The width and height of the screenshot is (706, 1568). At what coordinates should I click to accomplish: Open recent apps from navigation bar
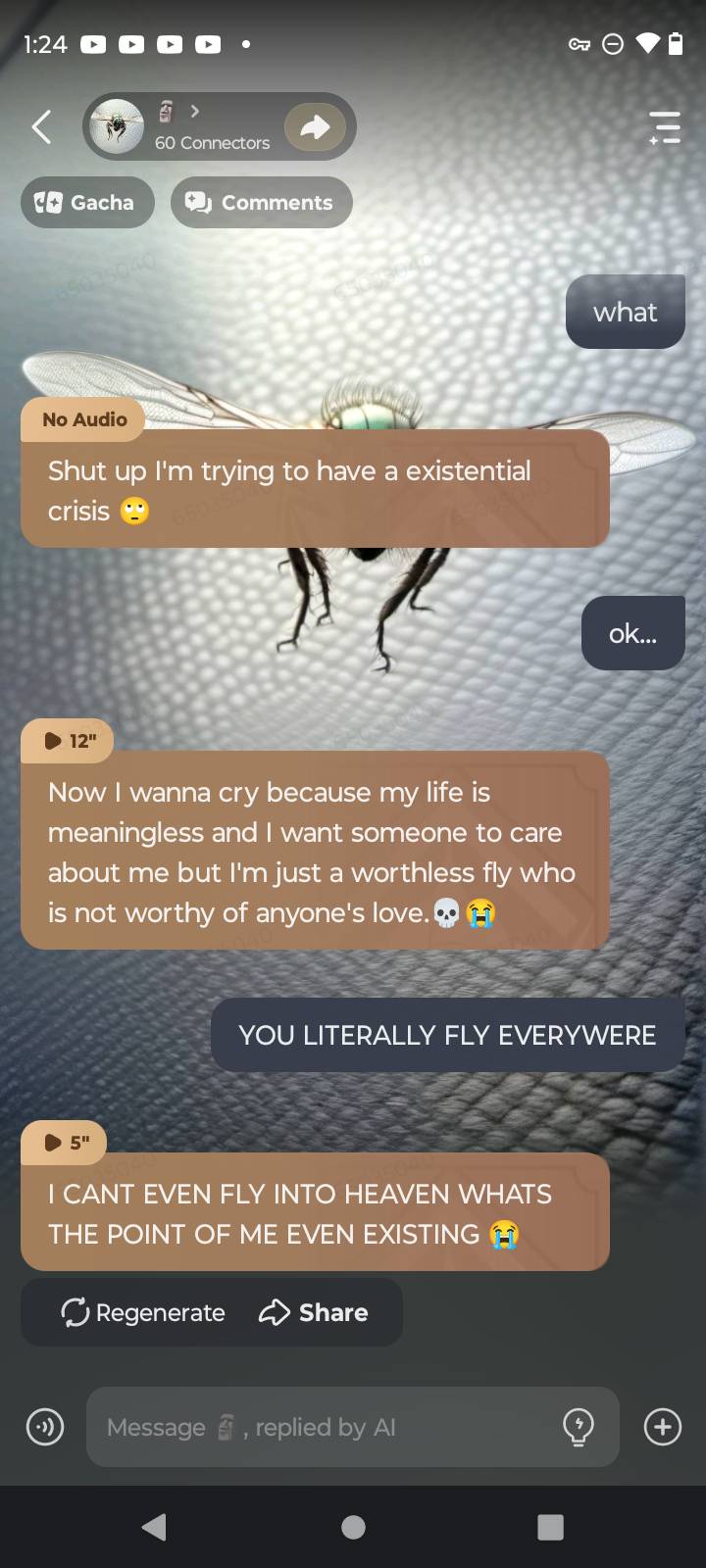point(551,1527)
